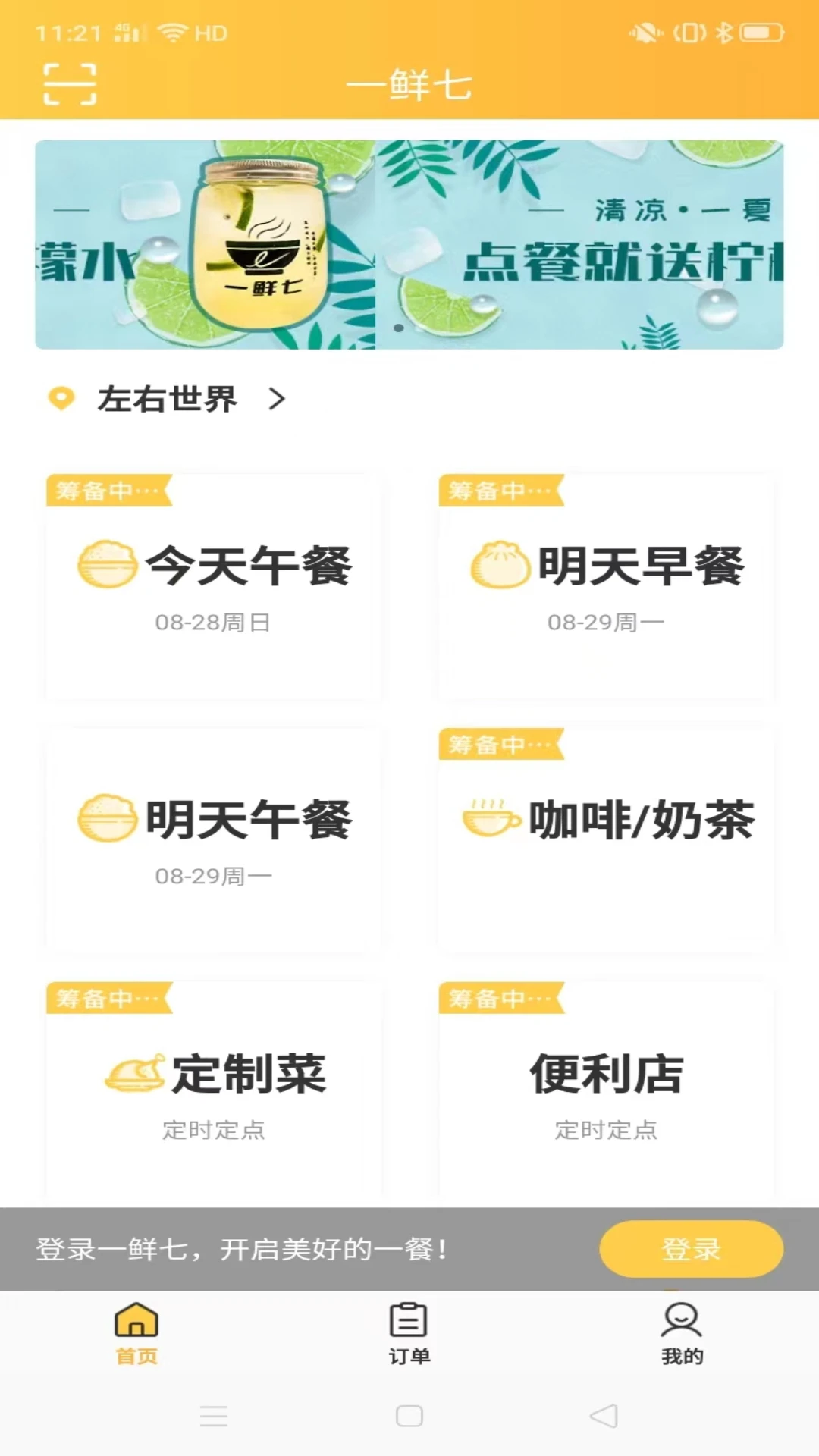
Task: Select the location pin icon beside 左右世界
Action: (60, 397)
